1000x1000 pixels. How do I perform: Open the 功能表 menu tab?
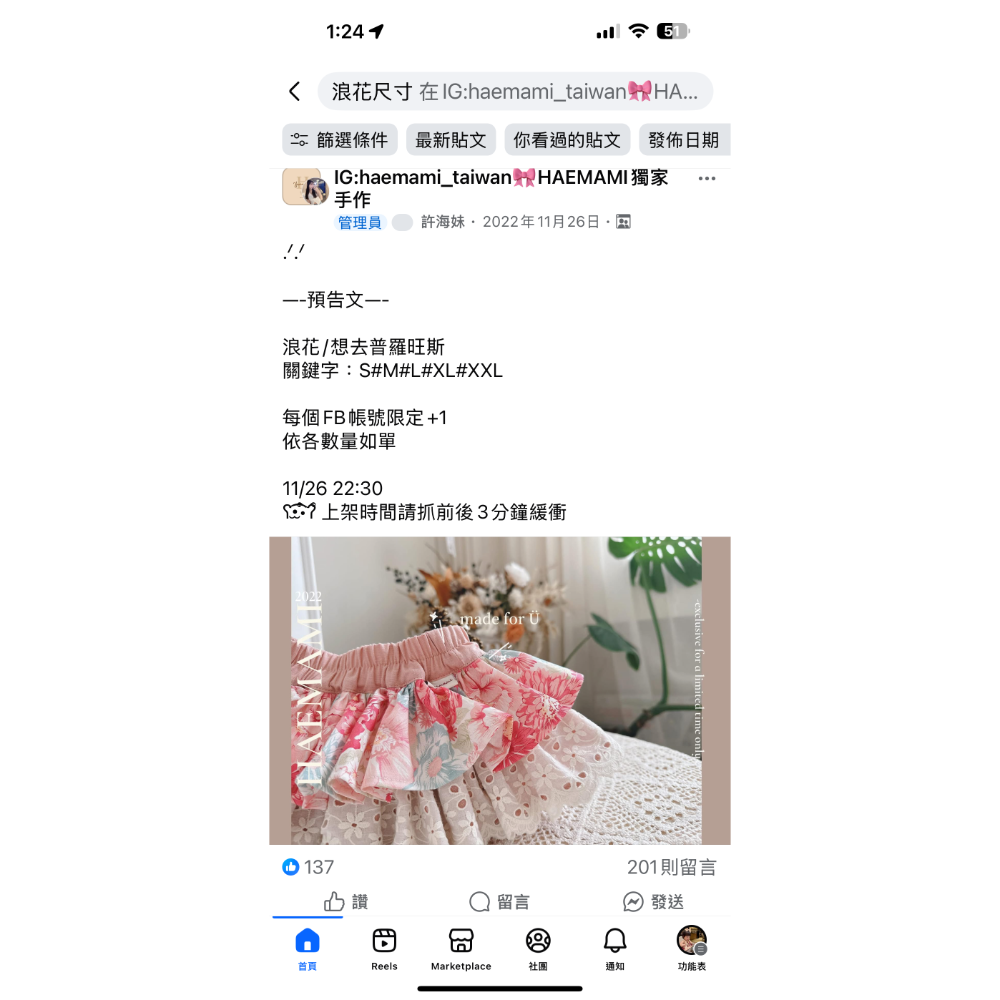point(692,949)
